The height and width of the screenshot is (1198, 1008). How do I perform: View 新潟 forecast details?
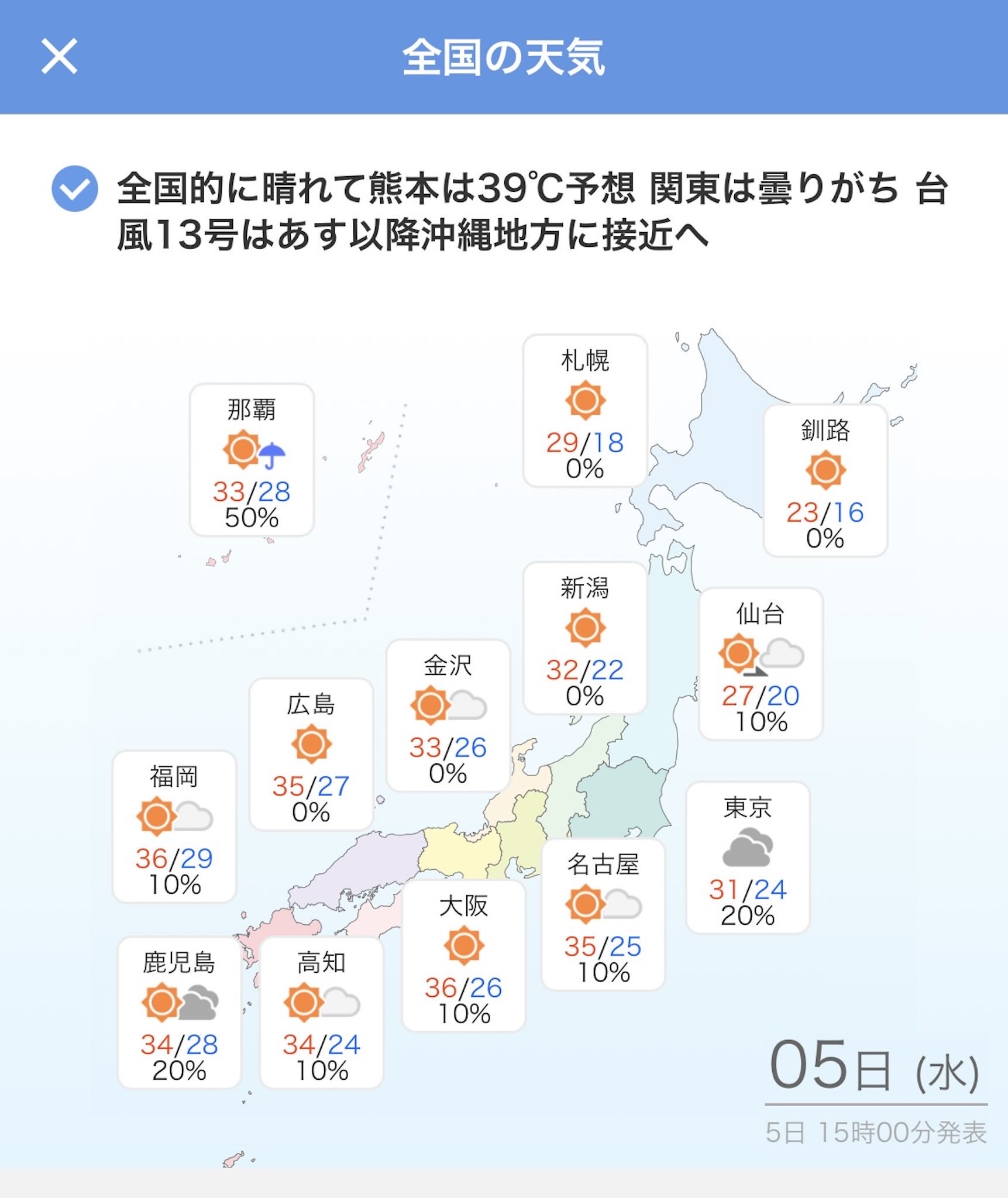585,638
